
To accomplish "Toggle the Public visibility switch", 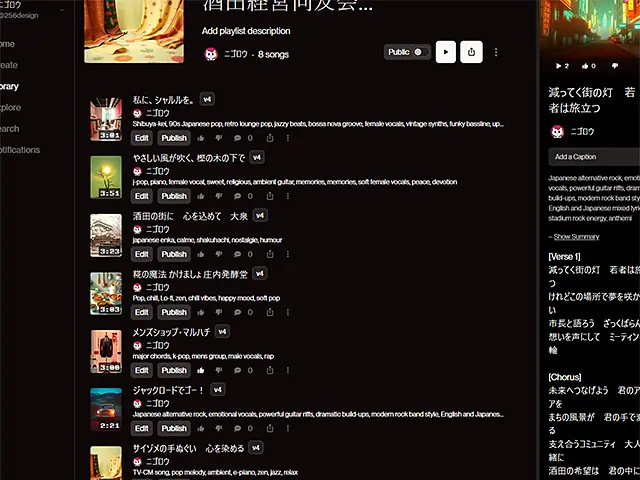I will (x=421, y=52).
